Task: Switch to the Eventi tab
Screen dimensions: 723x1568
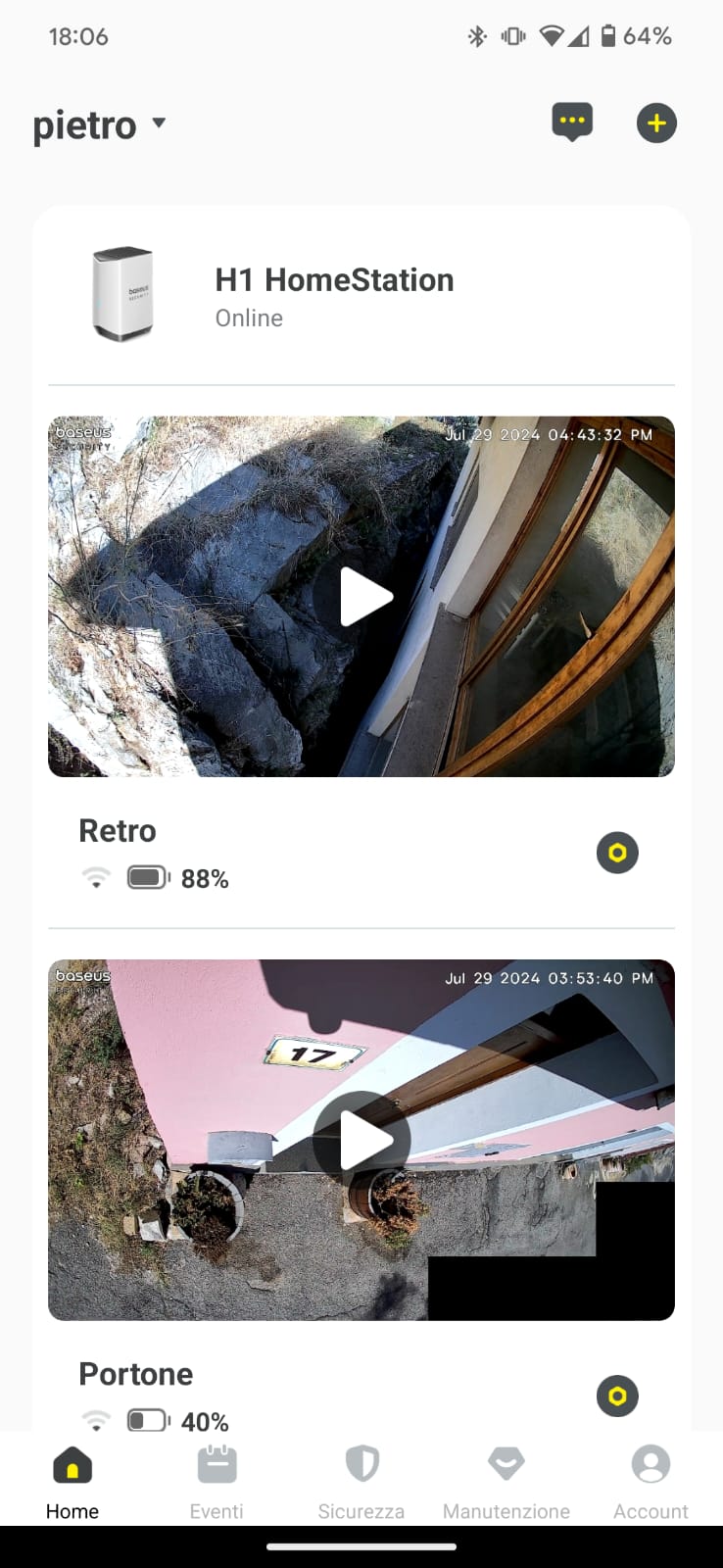Action: pyautogui.click(x=217, y=1480)
